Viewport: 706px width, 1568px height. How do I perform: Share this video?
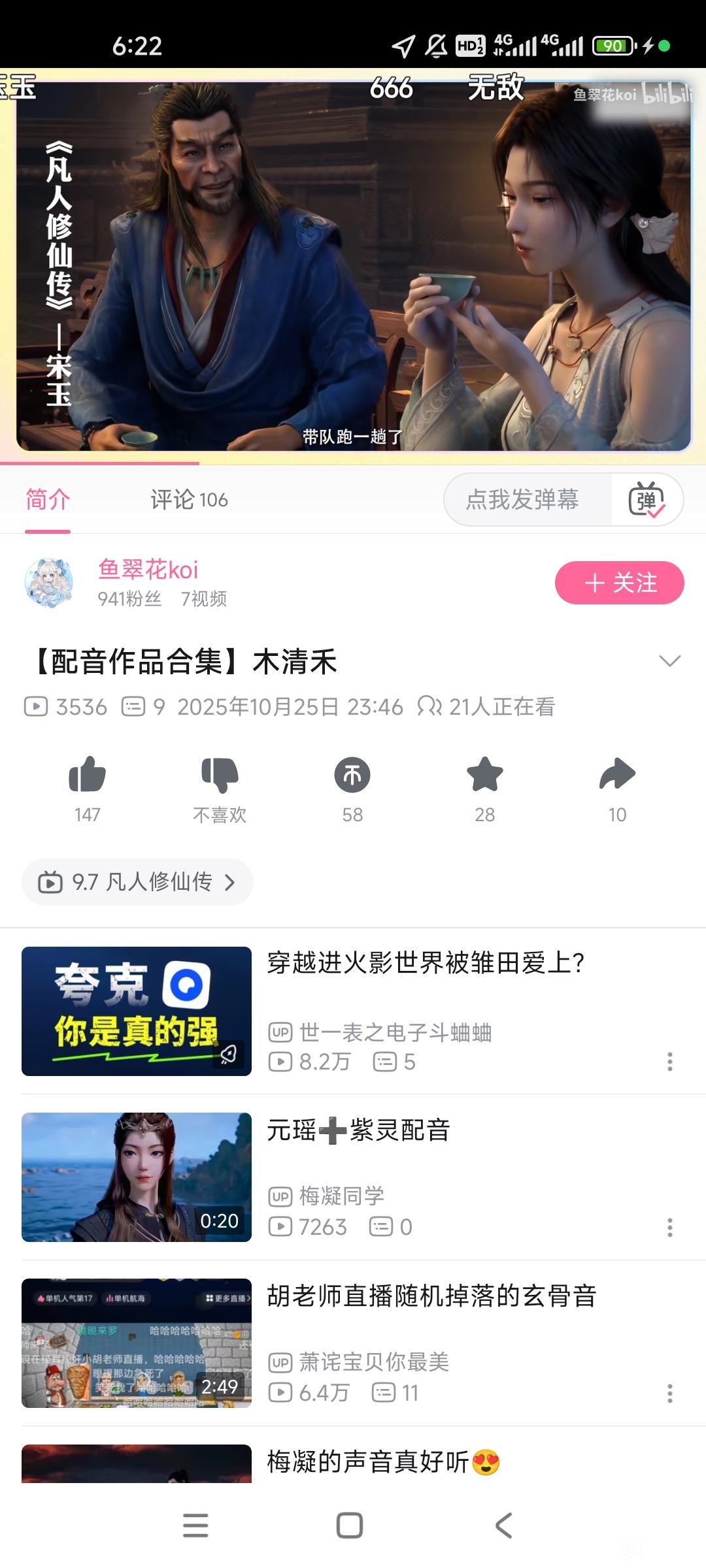pyautogui.click(x=617, y=776)
